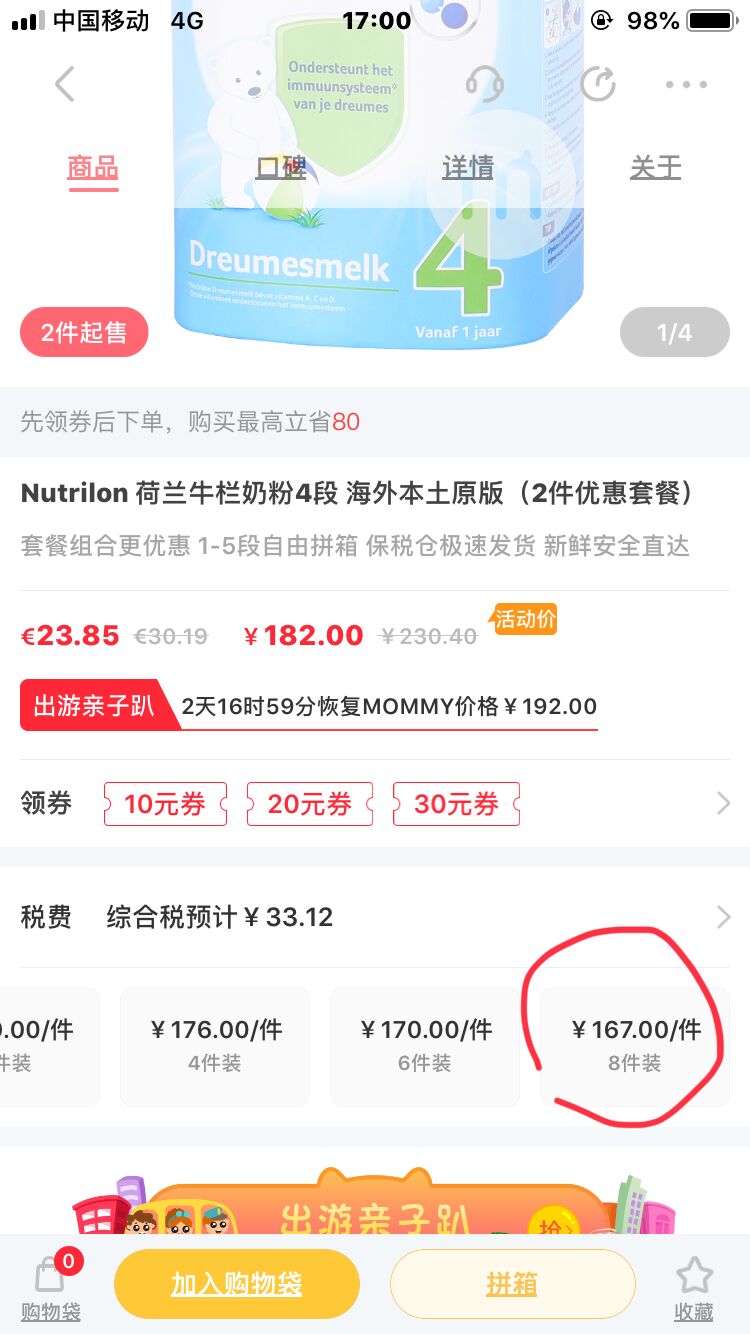Tap the 收藏 star icon to favorite
Image resolution: width=750 pixels, height=1334 pixels.
click(694, 1283)
